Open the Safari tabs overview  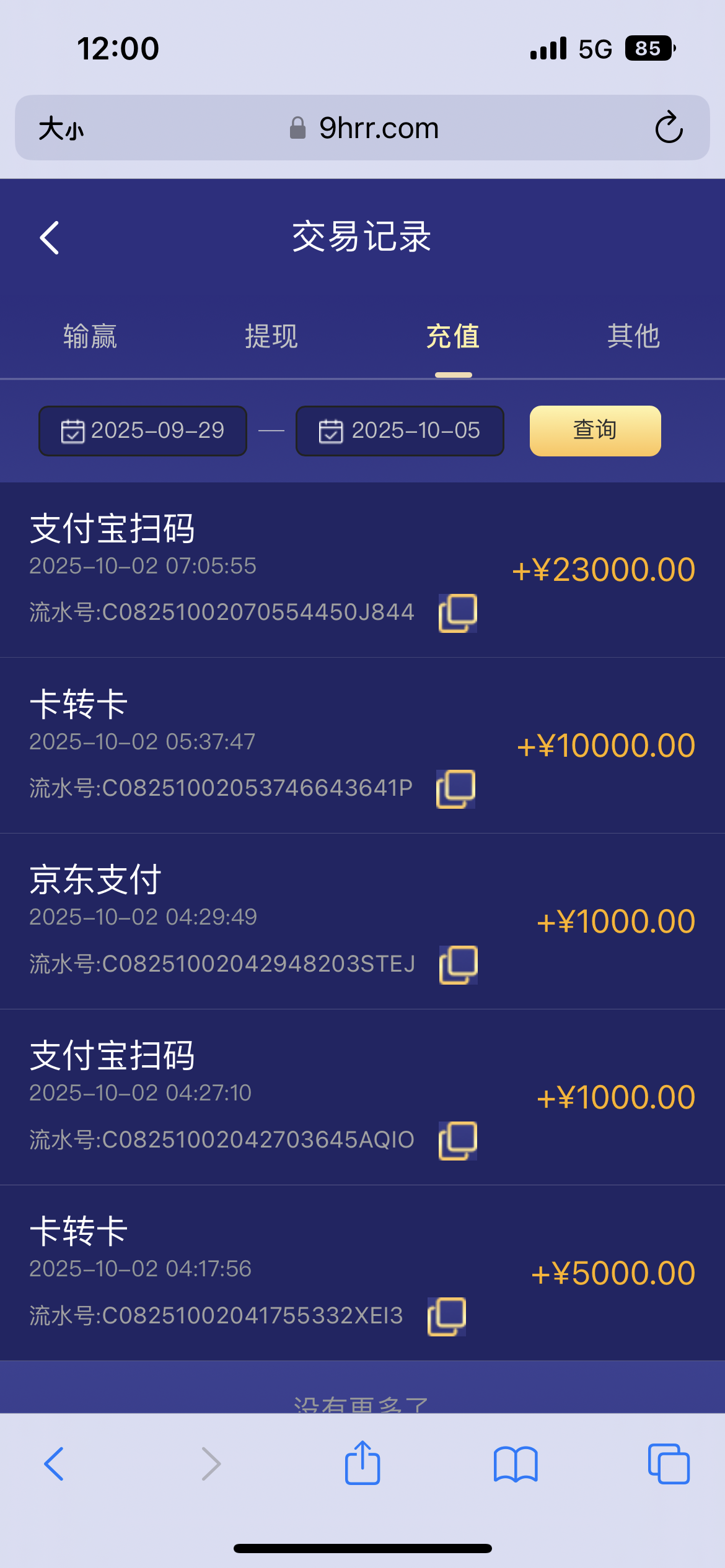(668, 1464)
